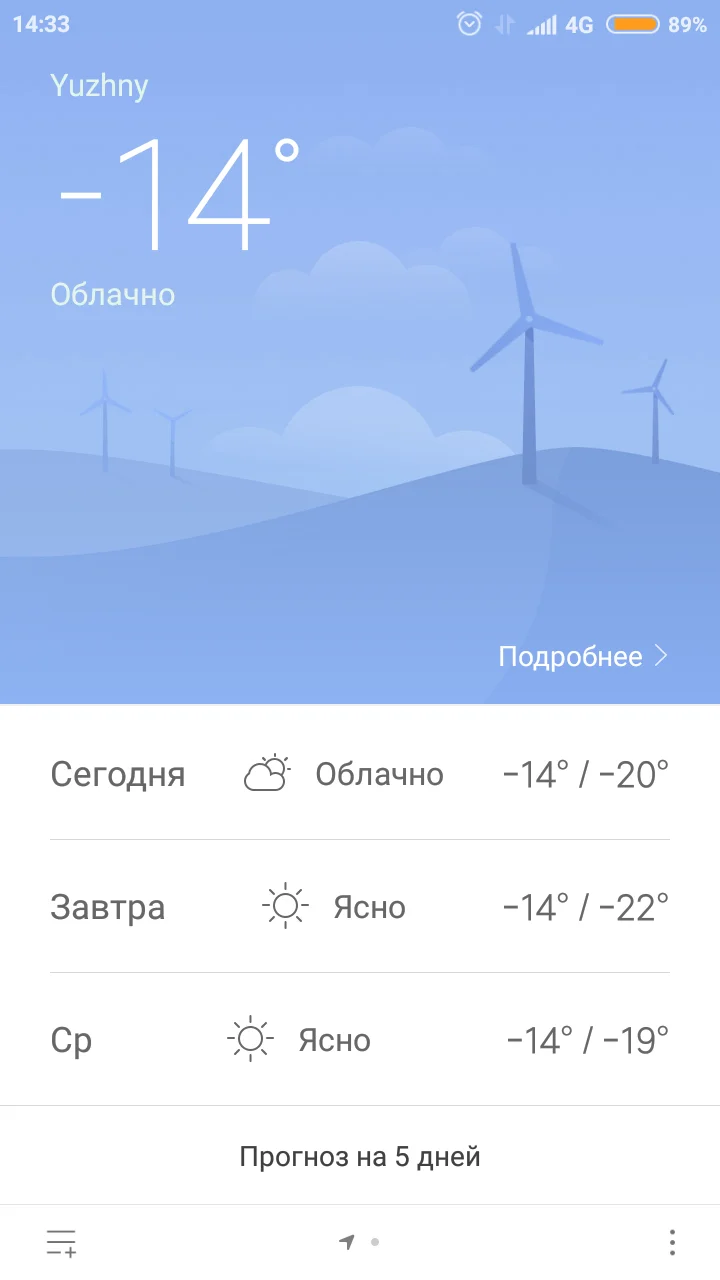Expand the five-day forecast section

tap(360, 1156)
